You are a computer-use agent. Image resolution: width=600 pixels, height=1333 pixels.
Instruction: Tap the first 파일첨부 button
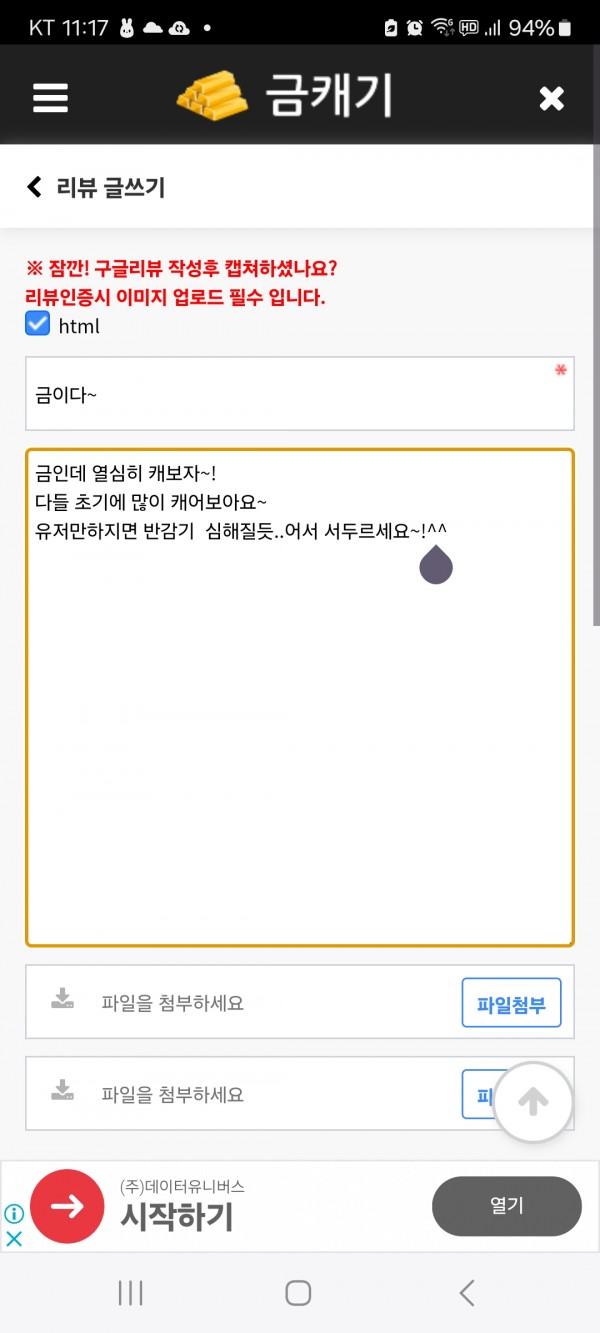[x=511, y=1003]
